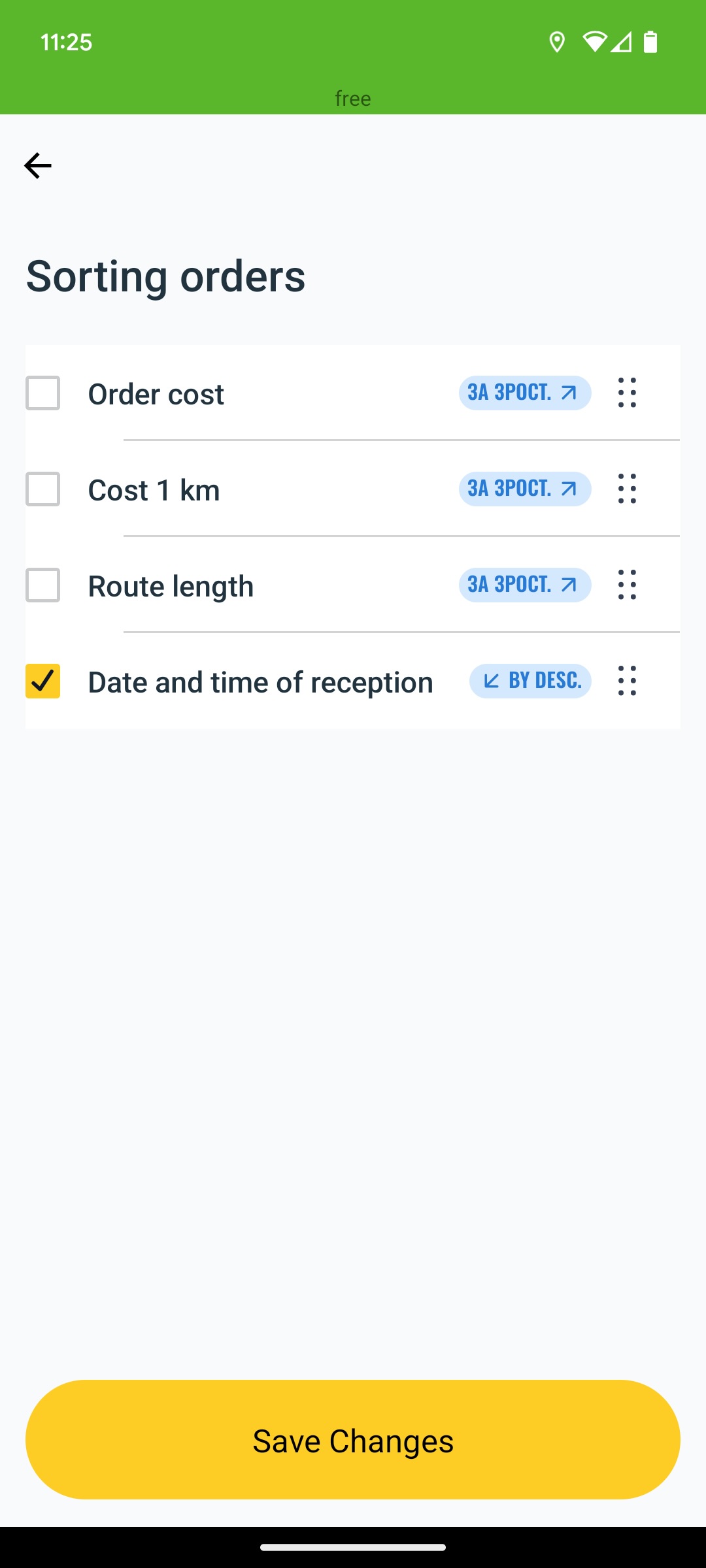
Task: Uncheck Date and time of reception
Action: pyautogui.click(x=42, y=681)
